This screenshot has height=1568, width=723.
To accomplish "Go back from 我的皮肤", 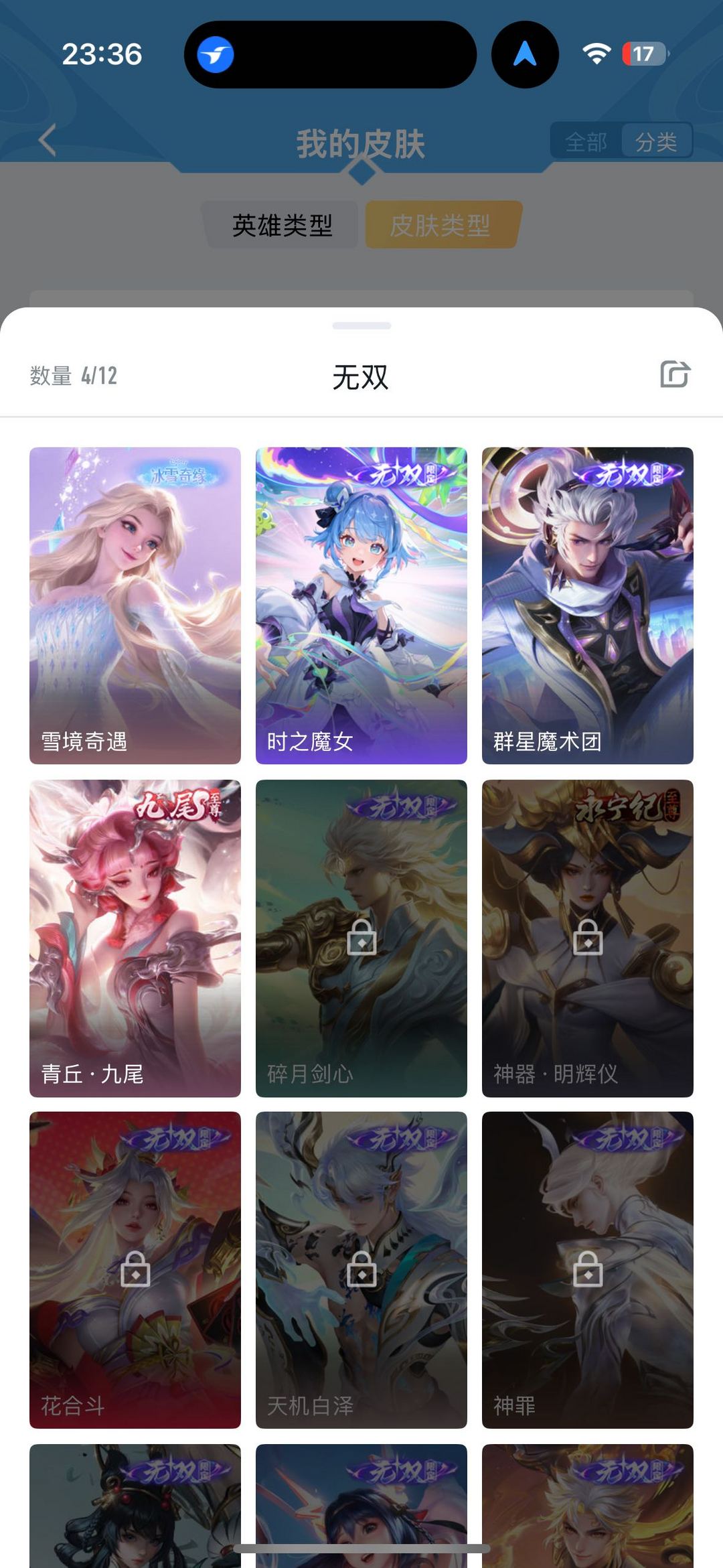I will coord(48,141).
